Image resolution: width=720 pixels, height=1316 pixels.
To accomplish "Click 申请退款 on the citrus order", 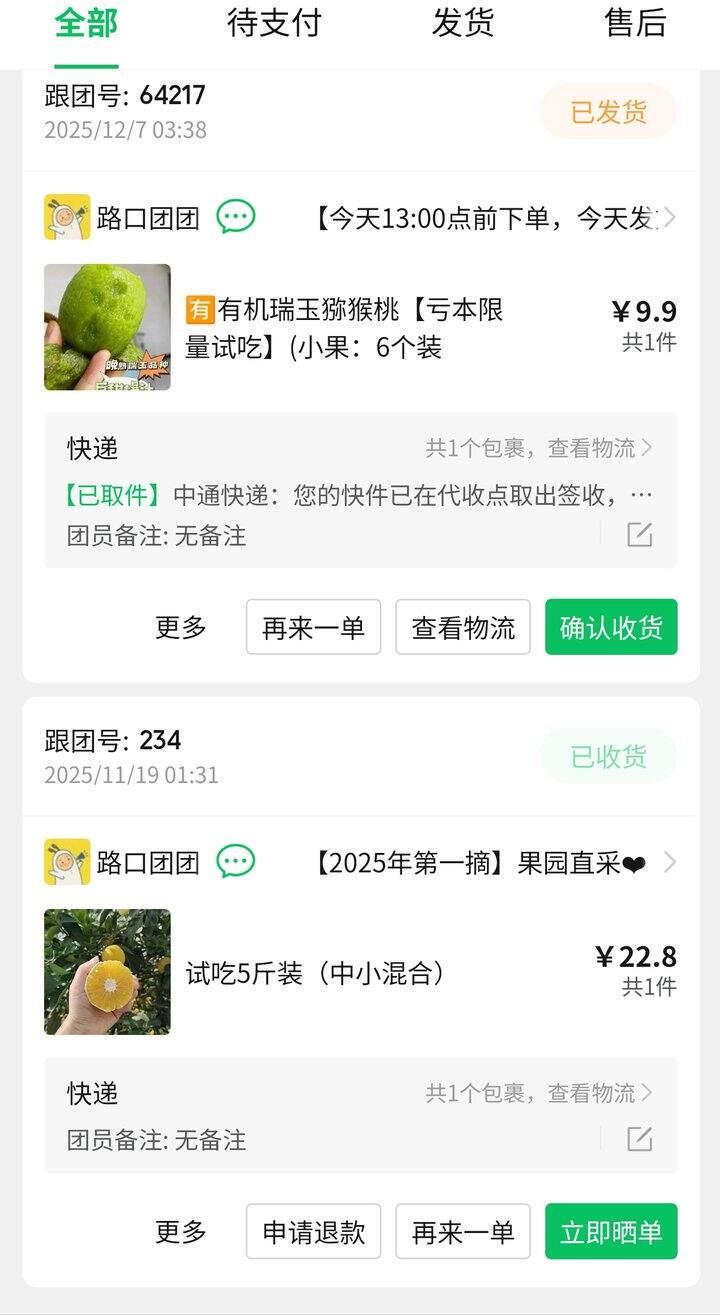I will click(x=313, y=1231).
